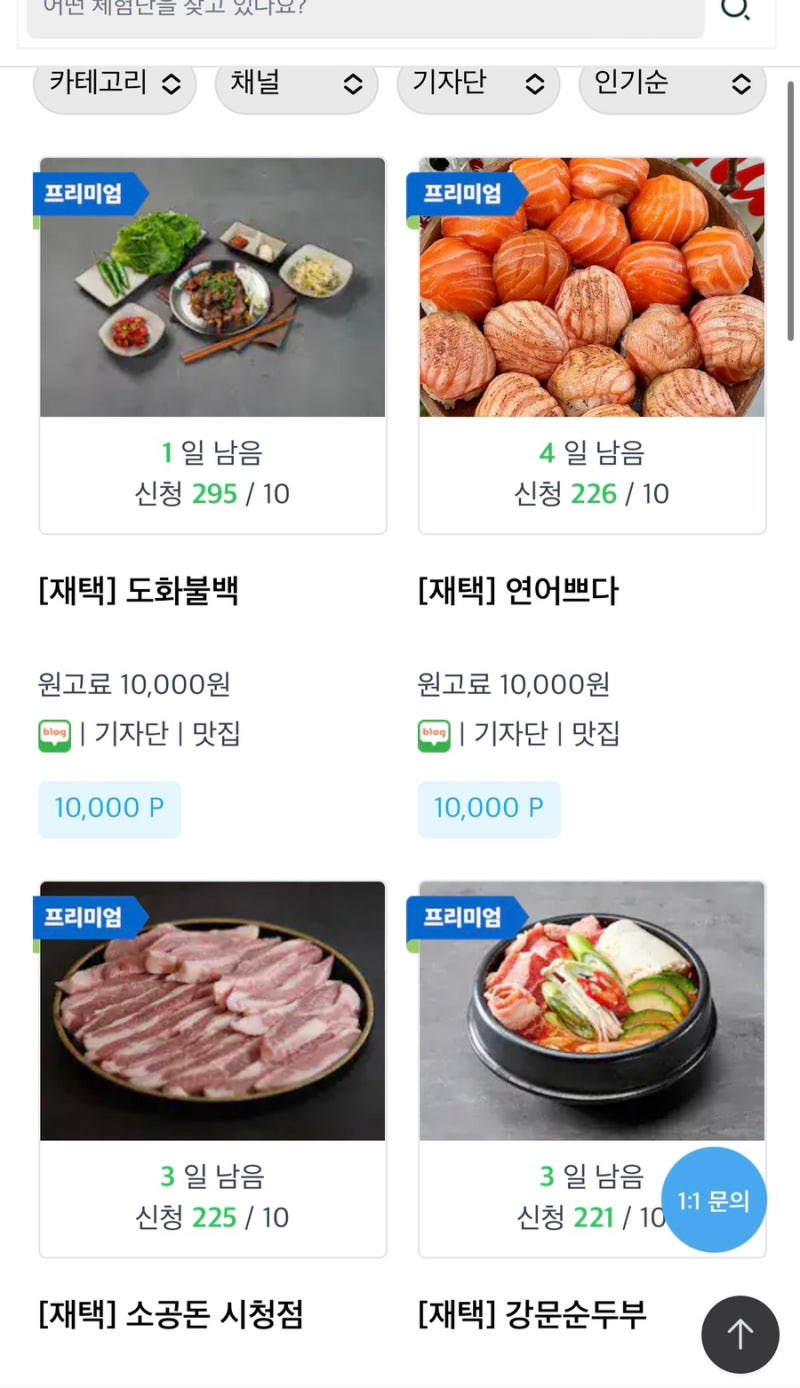Open the 기자단 filter dropdown

[477, 84]
